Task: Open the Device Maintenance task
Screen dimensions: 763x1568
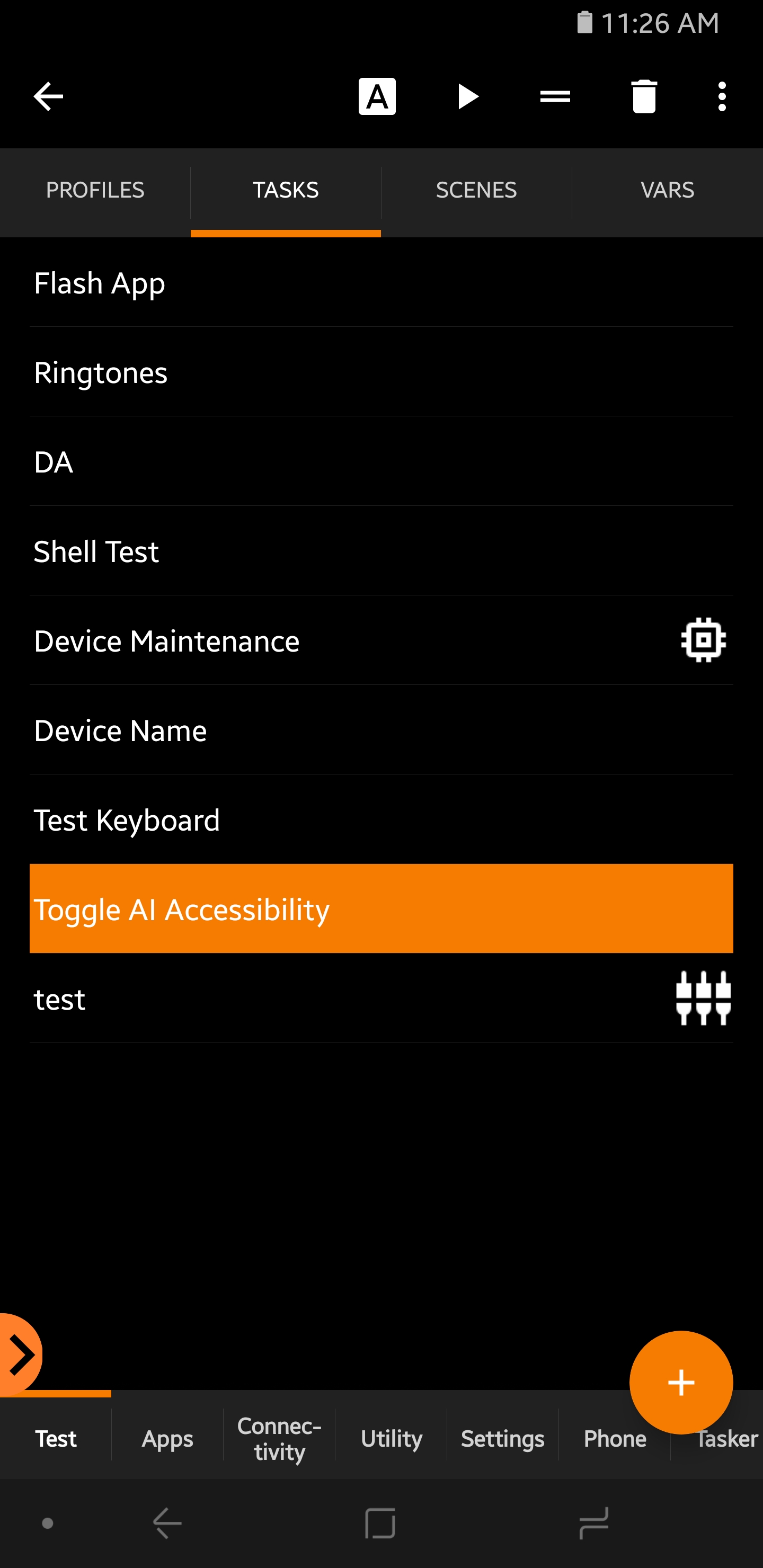Action: click(381, 641)
